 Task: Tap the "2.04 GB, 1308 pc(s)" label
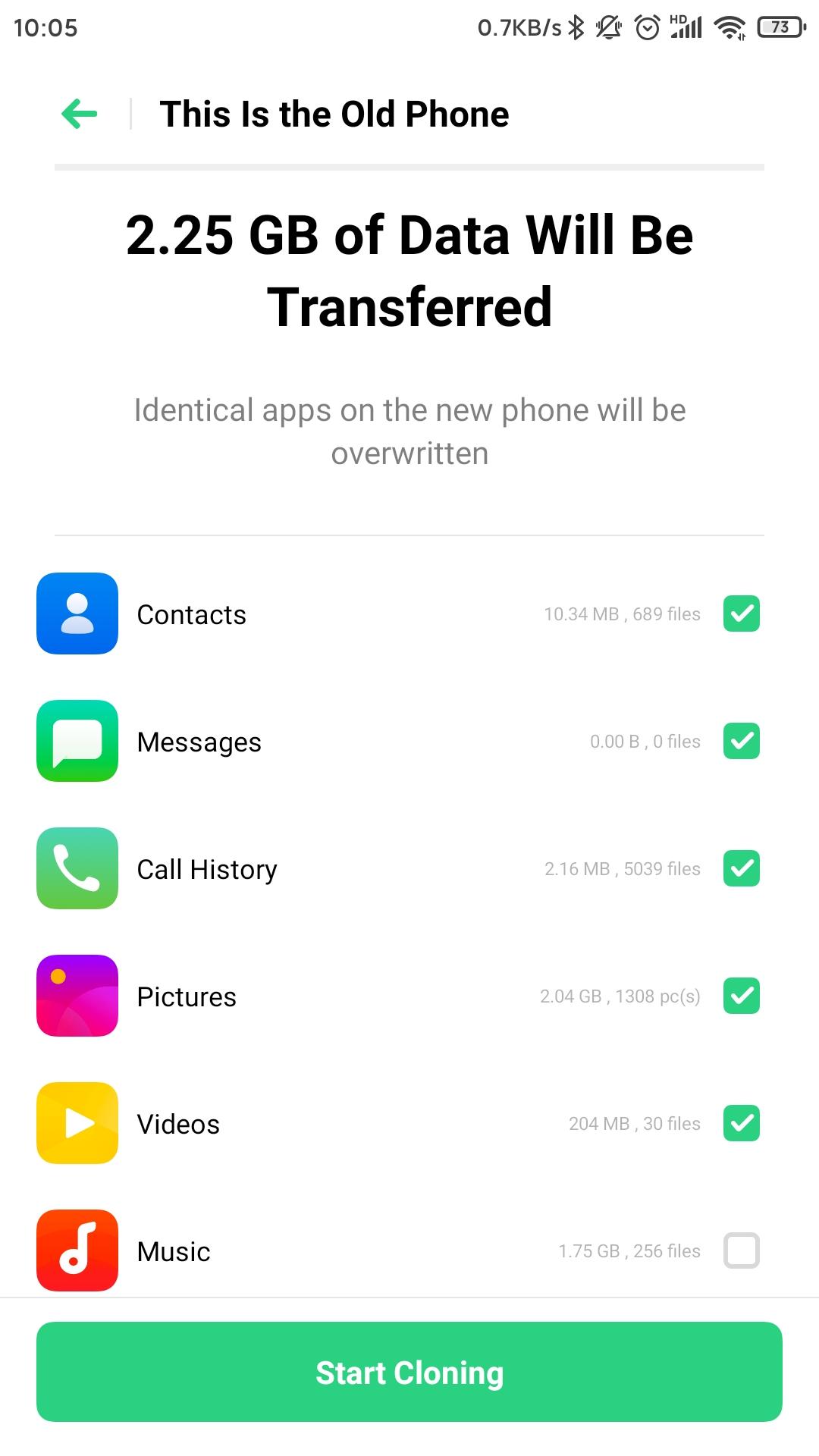(620, 996)
